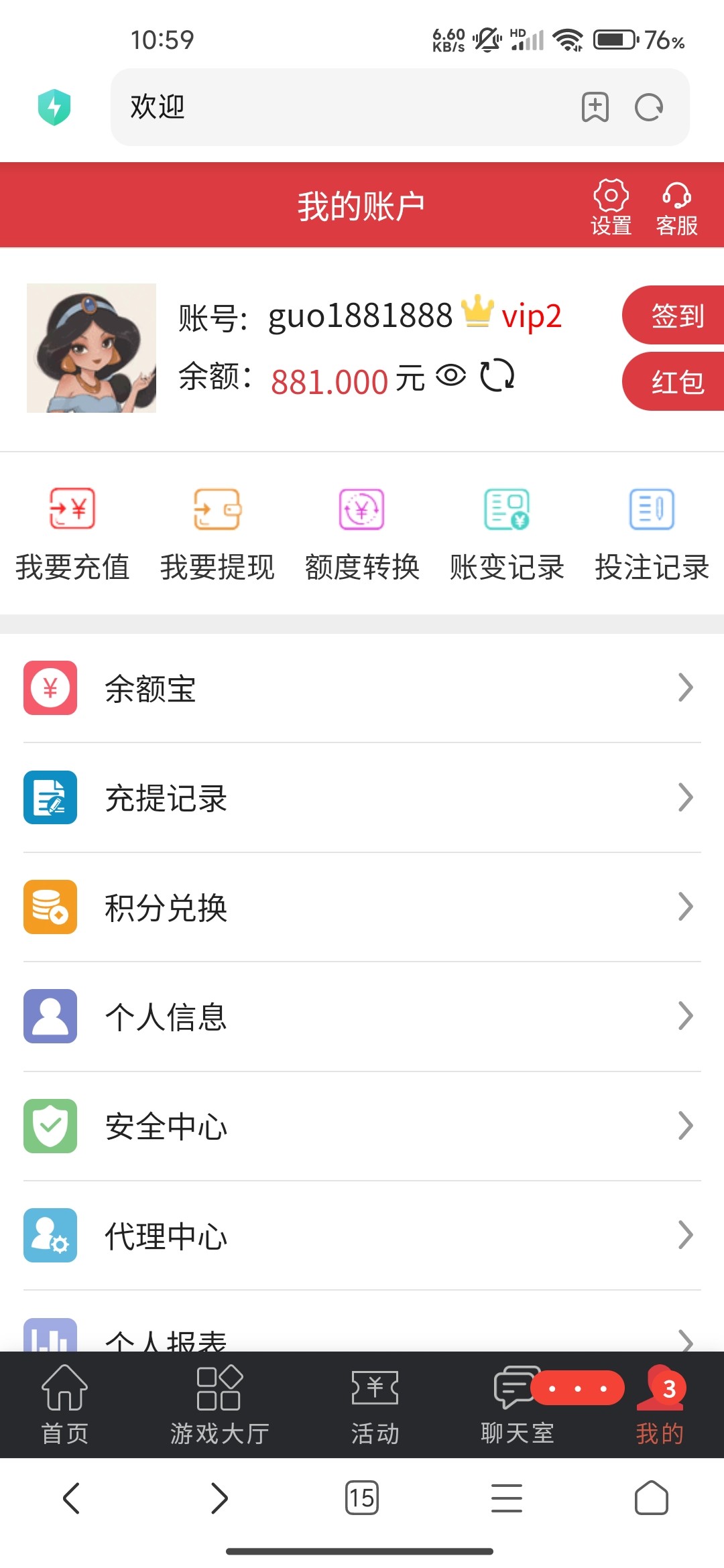
Task: Expand 安全中心 security center row
Action: [x=685, y=1126]
